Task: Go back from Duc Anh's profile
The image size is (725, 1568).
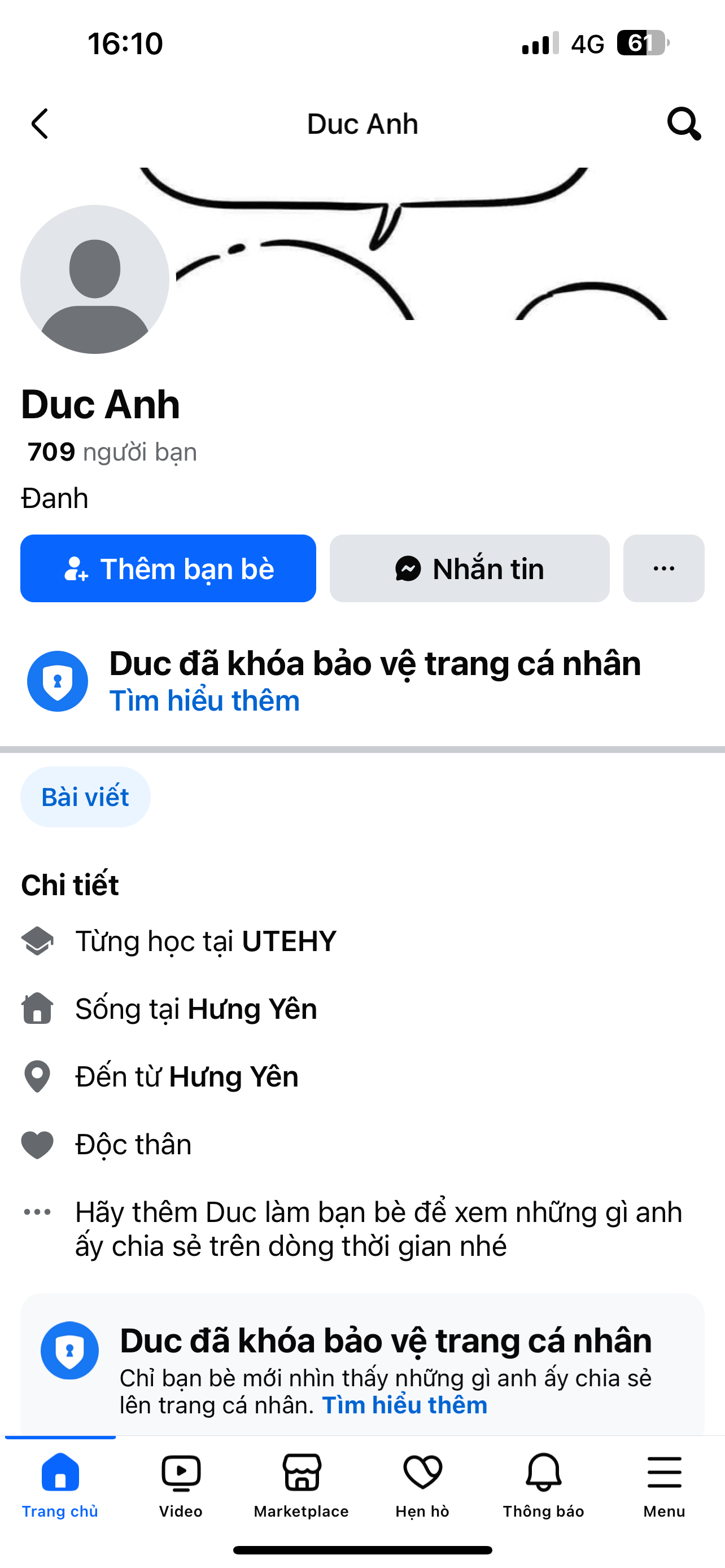Action: click(x=40, y=124)
